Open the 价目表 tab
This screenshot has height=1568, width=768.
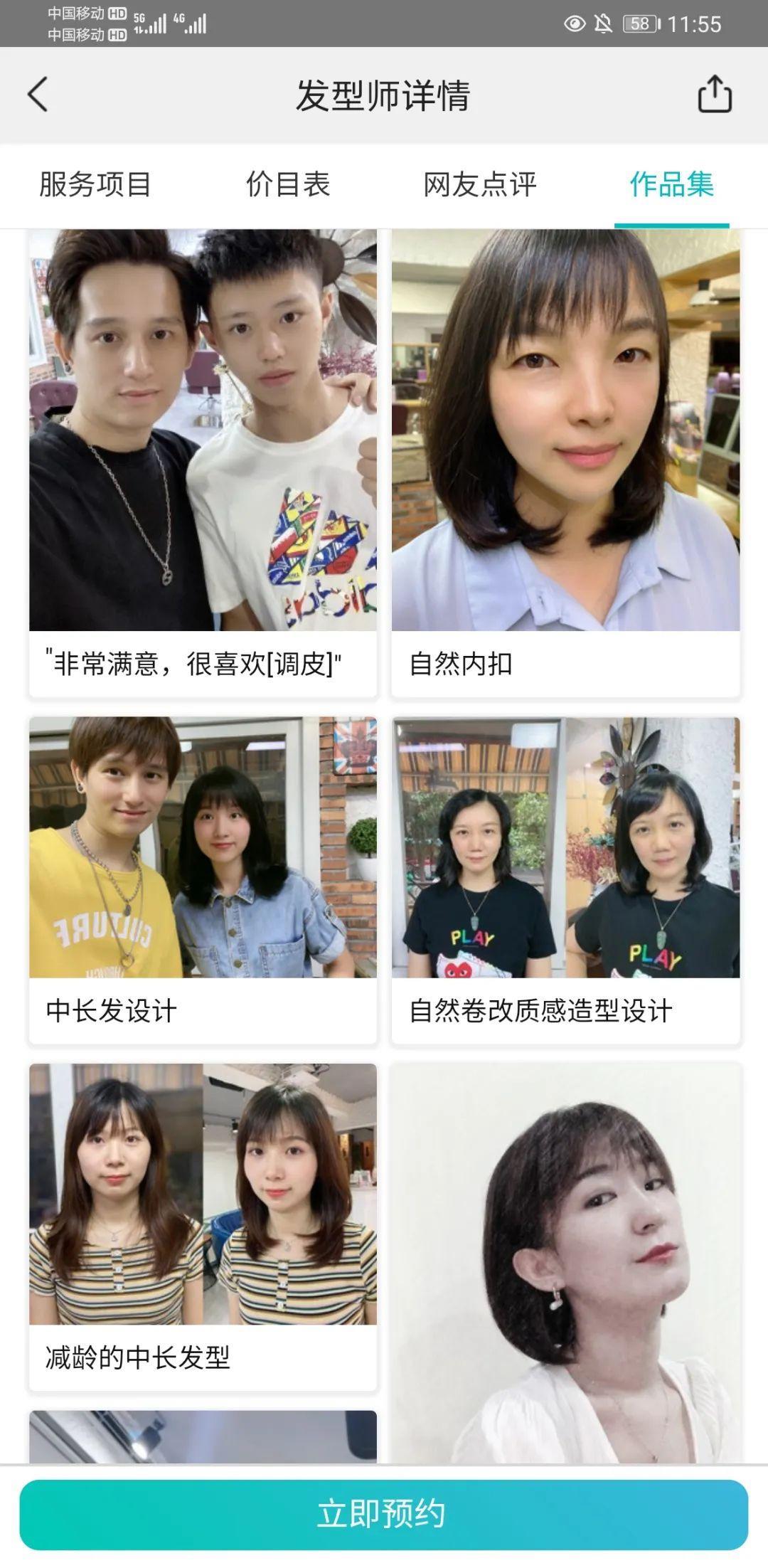pos(288,185)
